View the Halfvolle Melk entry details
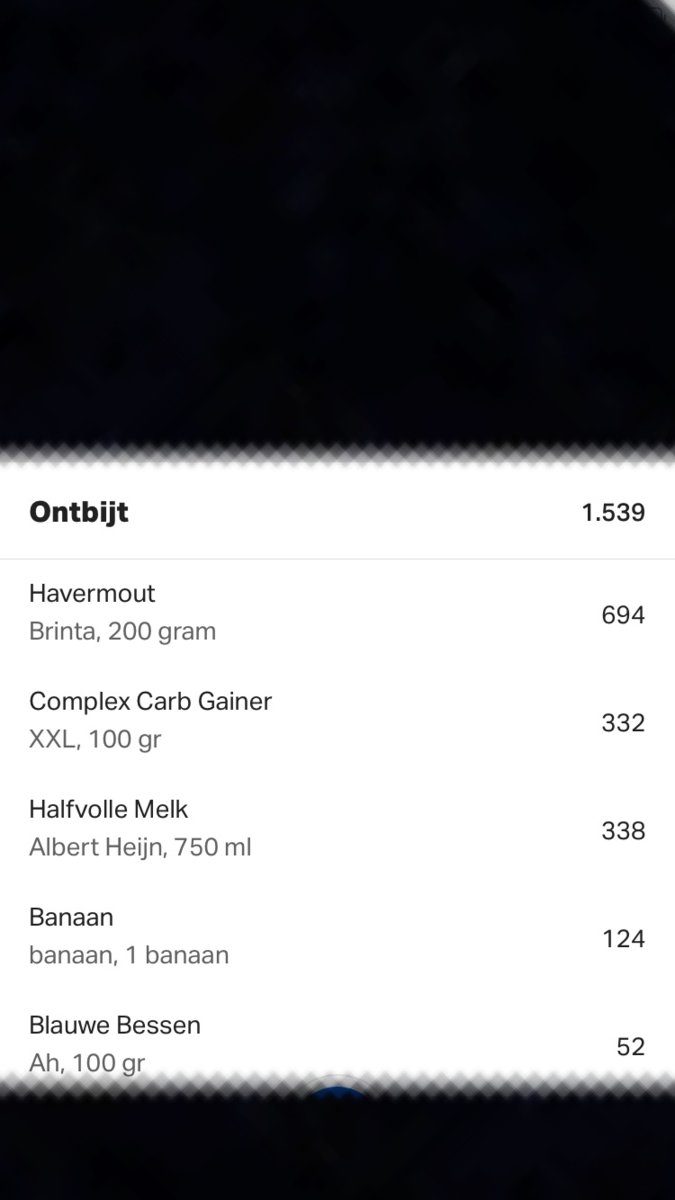675x1200 pixels. (x=336, y=829)
